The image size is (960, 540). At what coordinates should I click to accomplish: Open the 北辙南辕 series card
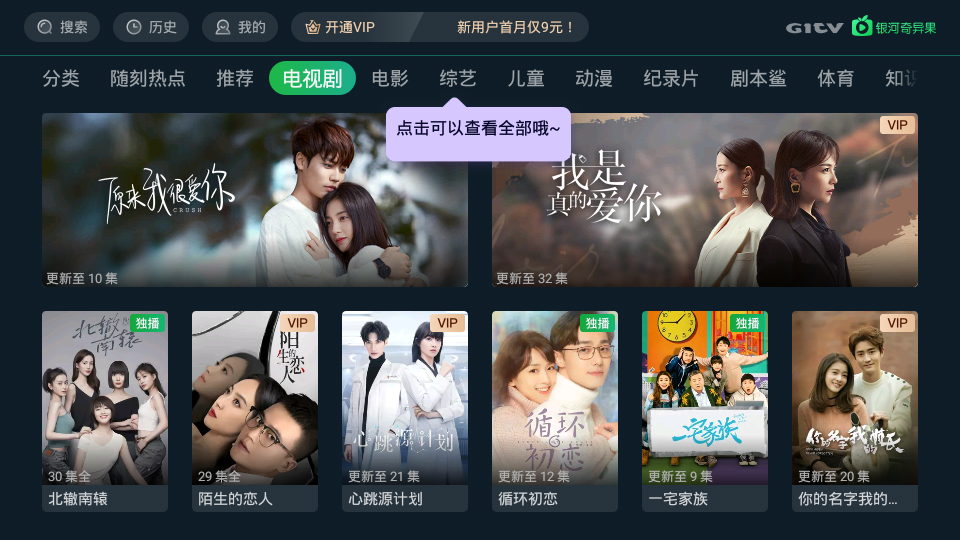point(105,410)
